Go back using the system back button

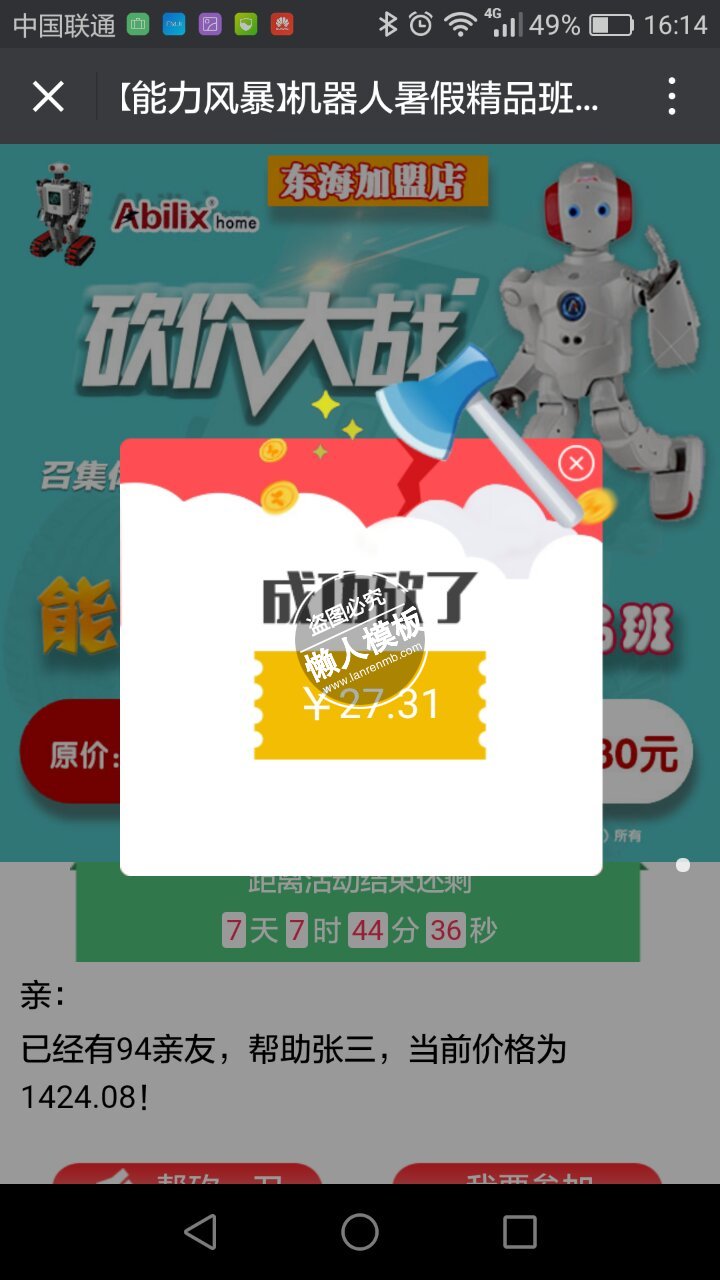(x=201, y=1232)
